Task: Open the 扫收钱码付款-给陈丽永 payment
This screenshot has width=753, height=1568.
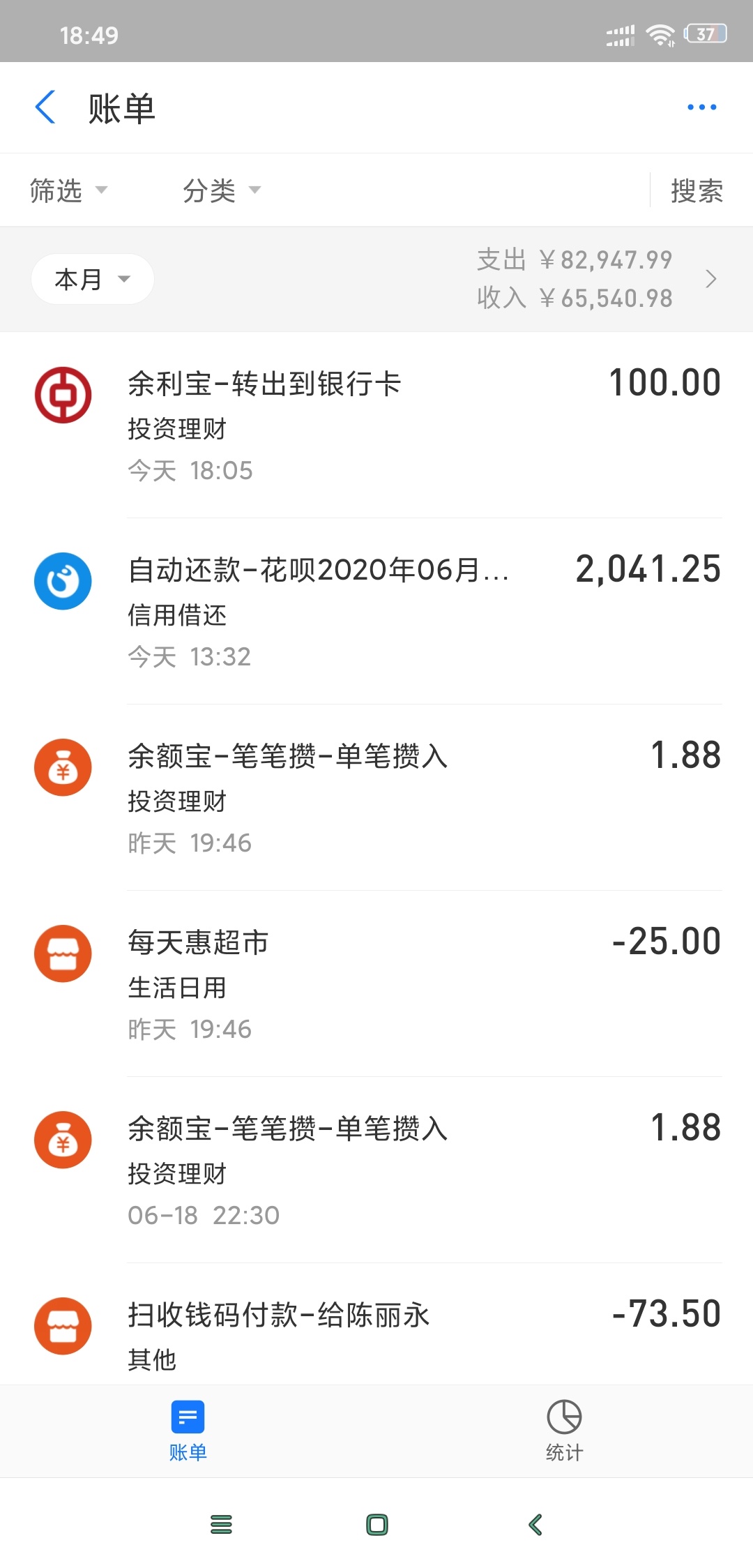Action: click(376, 1324)
